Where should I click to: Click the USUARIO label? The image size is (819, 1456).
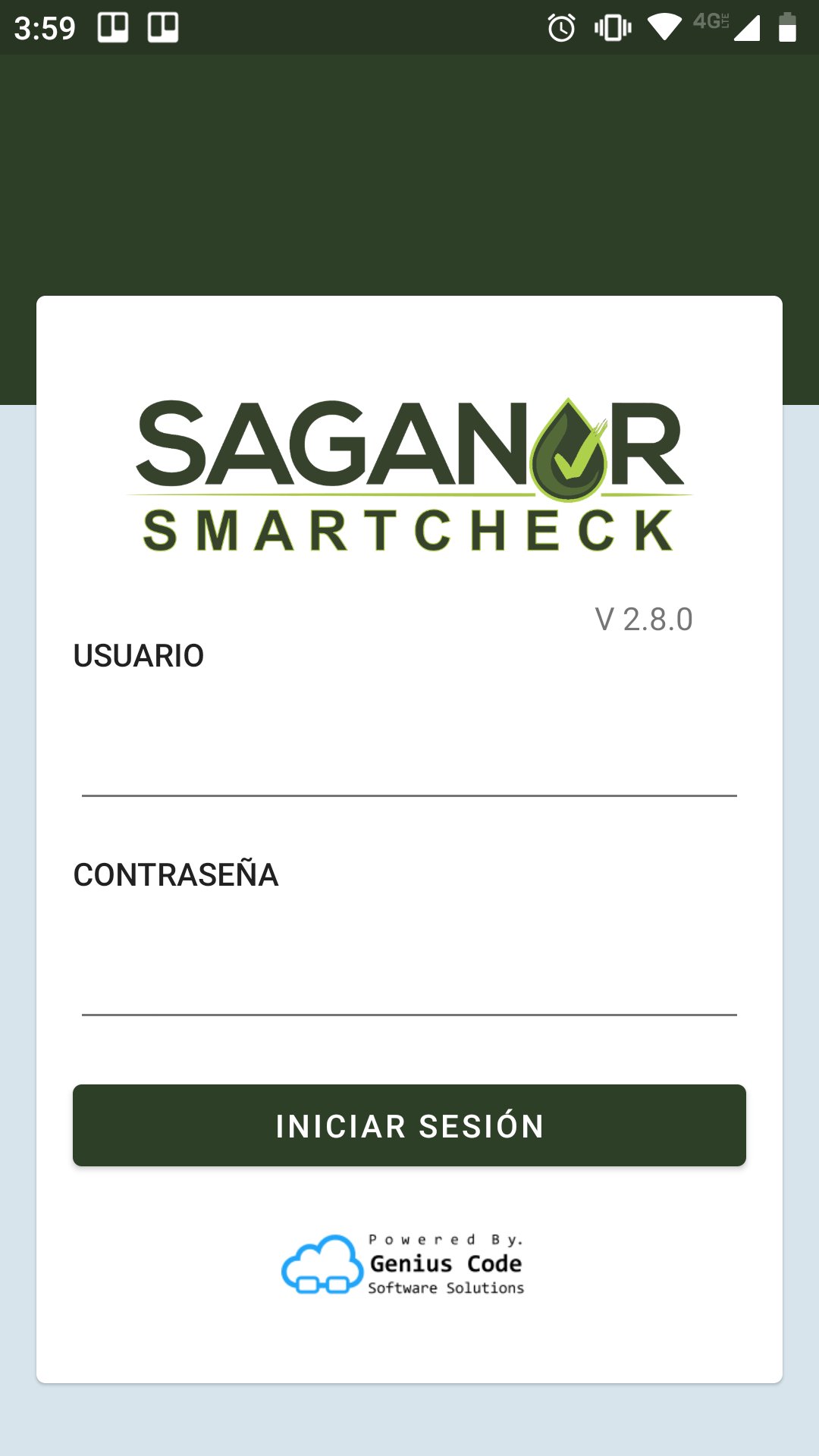140,655
